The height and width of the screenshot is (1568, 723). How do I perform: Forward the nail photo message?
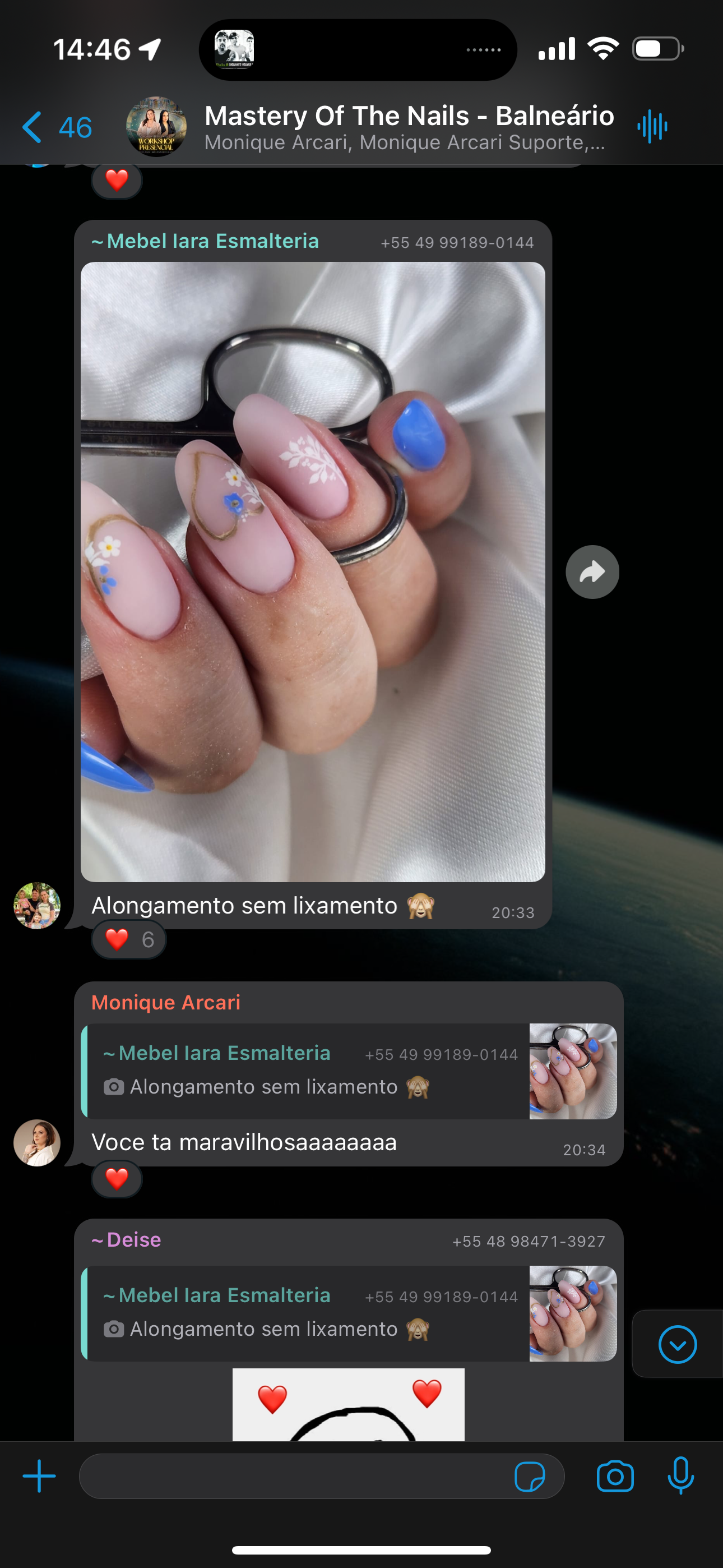[591, 571]
